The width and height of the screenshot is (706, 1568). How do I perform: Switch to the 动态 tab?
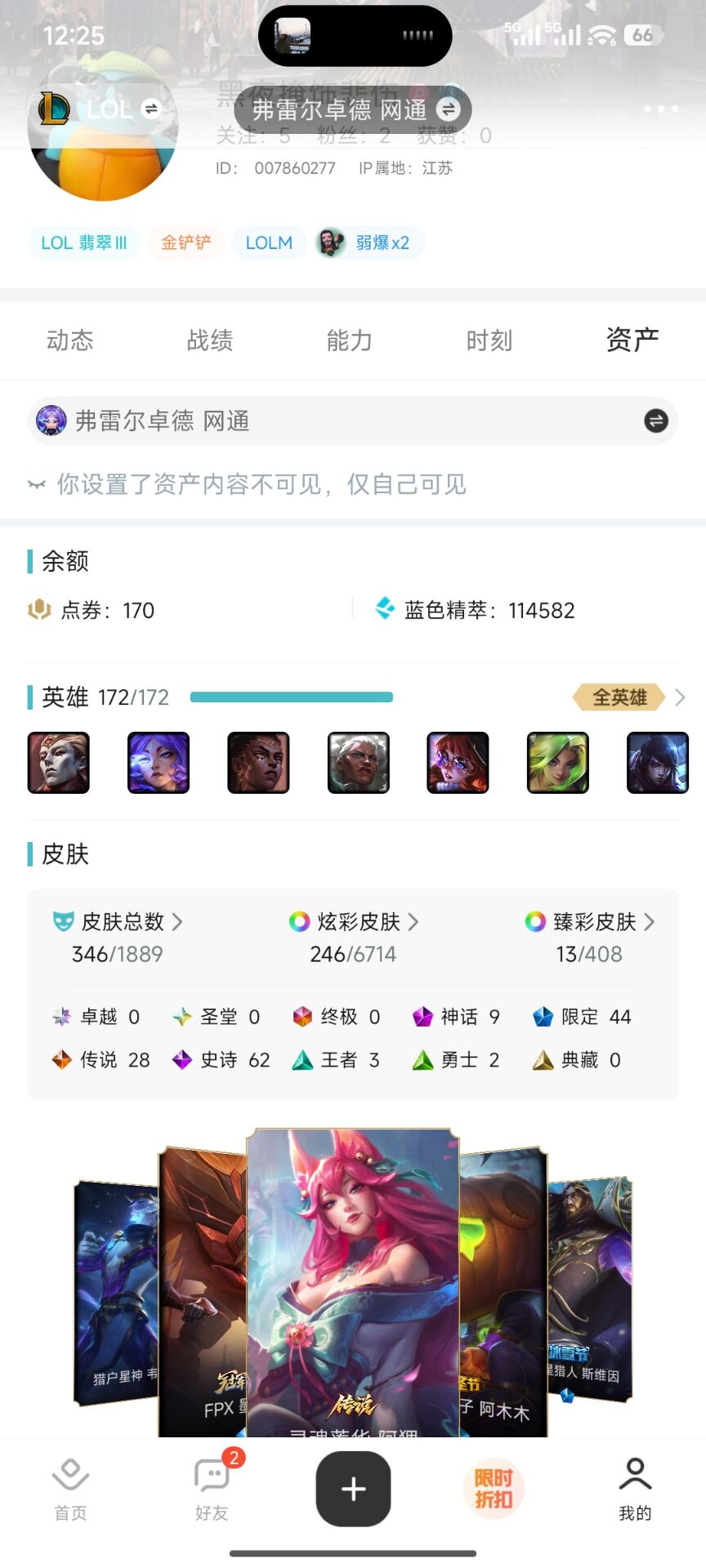coord(70,340)
